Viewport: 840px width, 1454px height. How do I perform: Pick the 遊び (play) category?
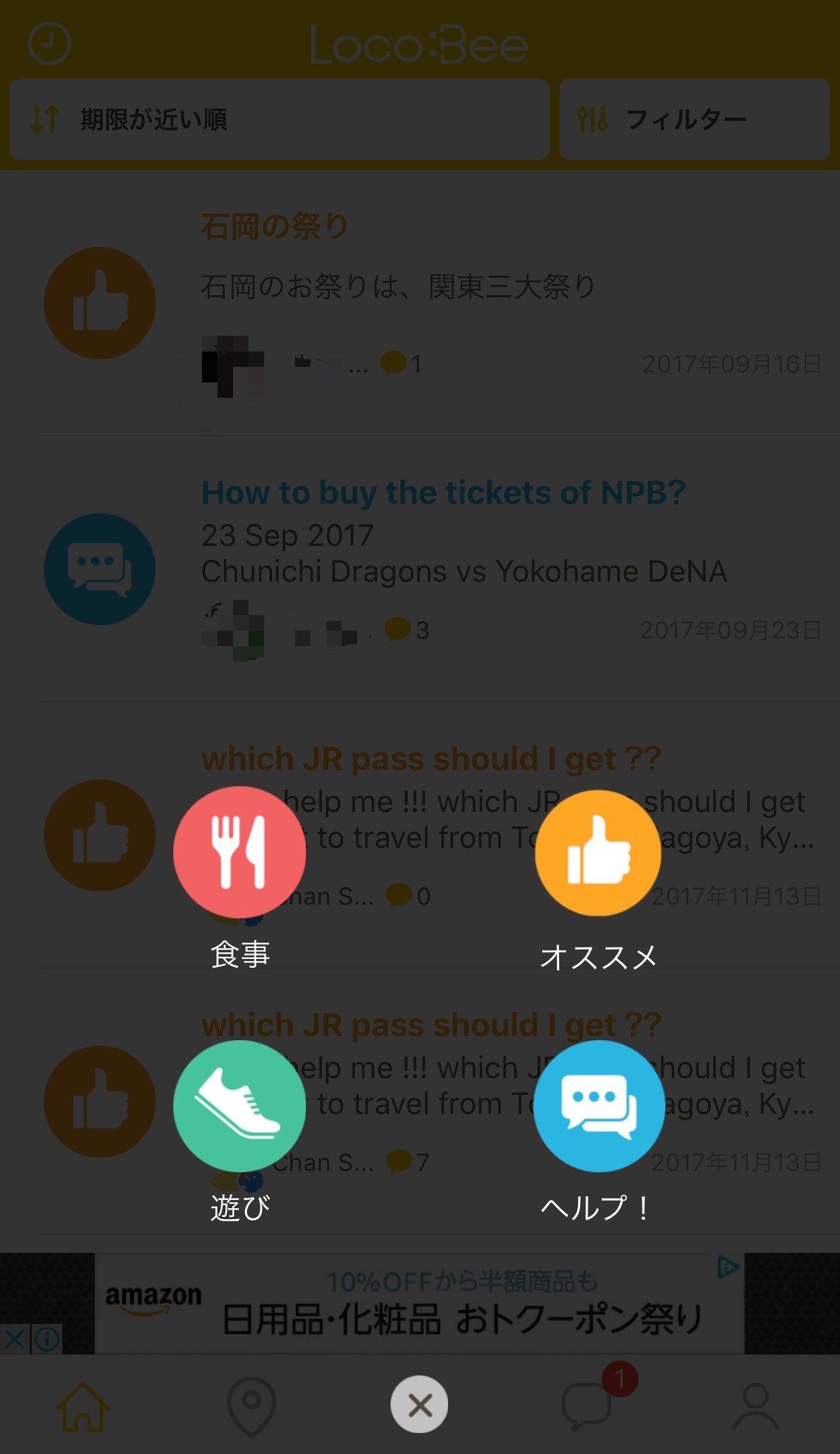pyautogui.click(x=240, y=1105)
